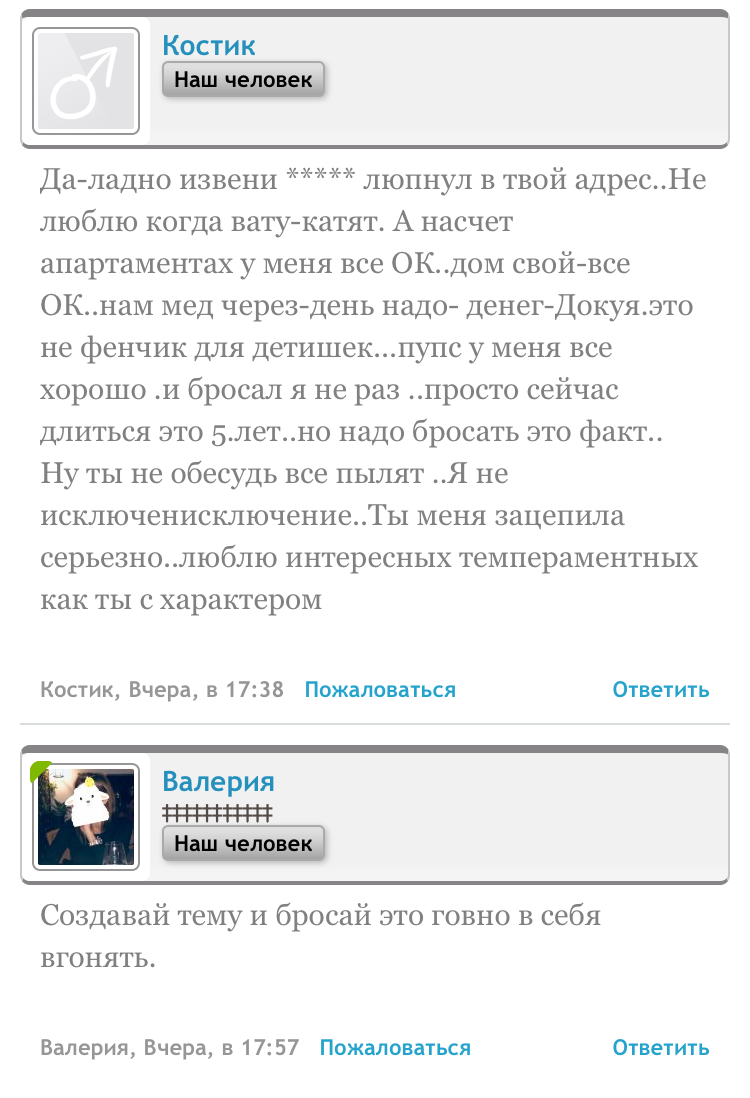Tap Наш человек badge under Костик
Screen dimensions: 750x1098
243,80
